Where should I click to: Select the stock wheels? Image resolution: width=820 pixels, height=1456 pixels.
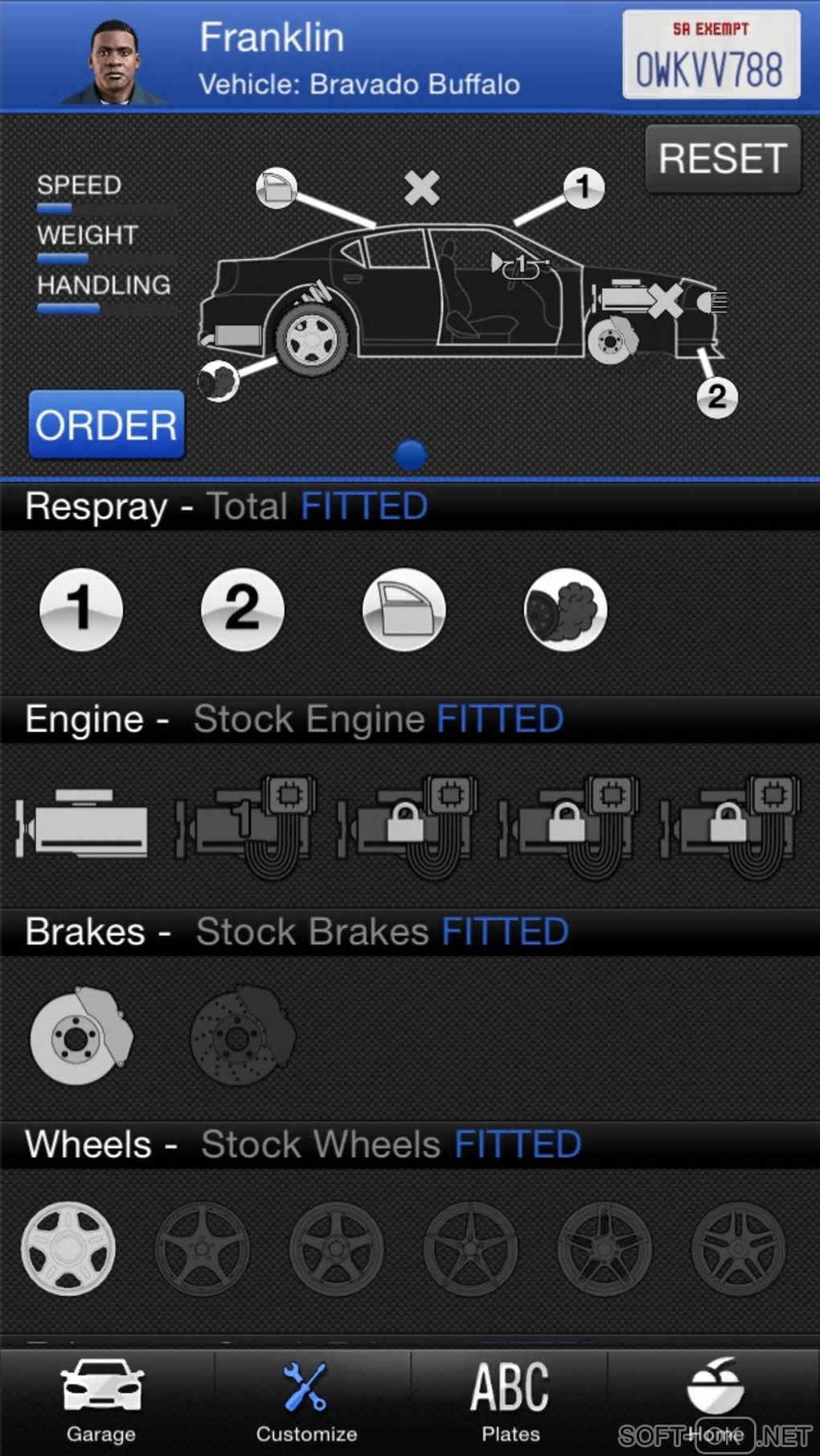click(x=68, y=1249)
